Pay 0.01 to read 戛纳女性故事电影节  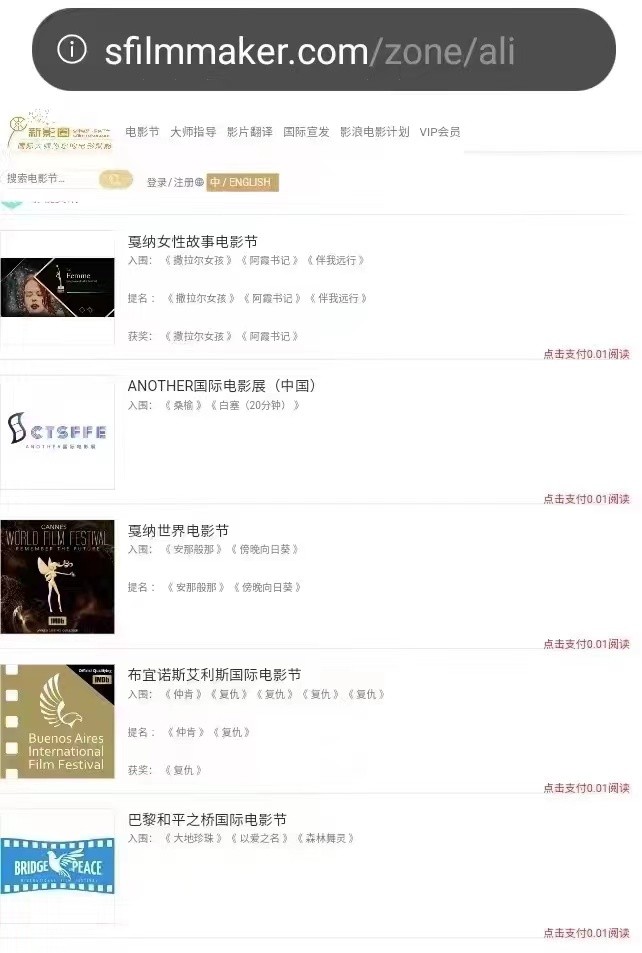click(x=586, y=354)
